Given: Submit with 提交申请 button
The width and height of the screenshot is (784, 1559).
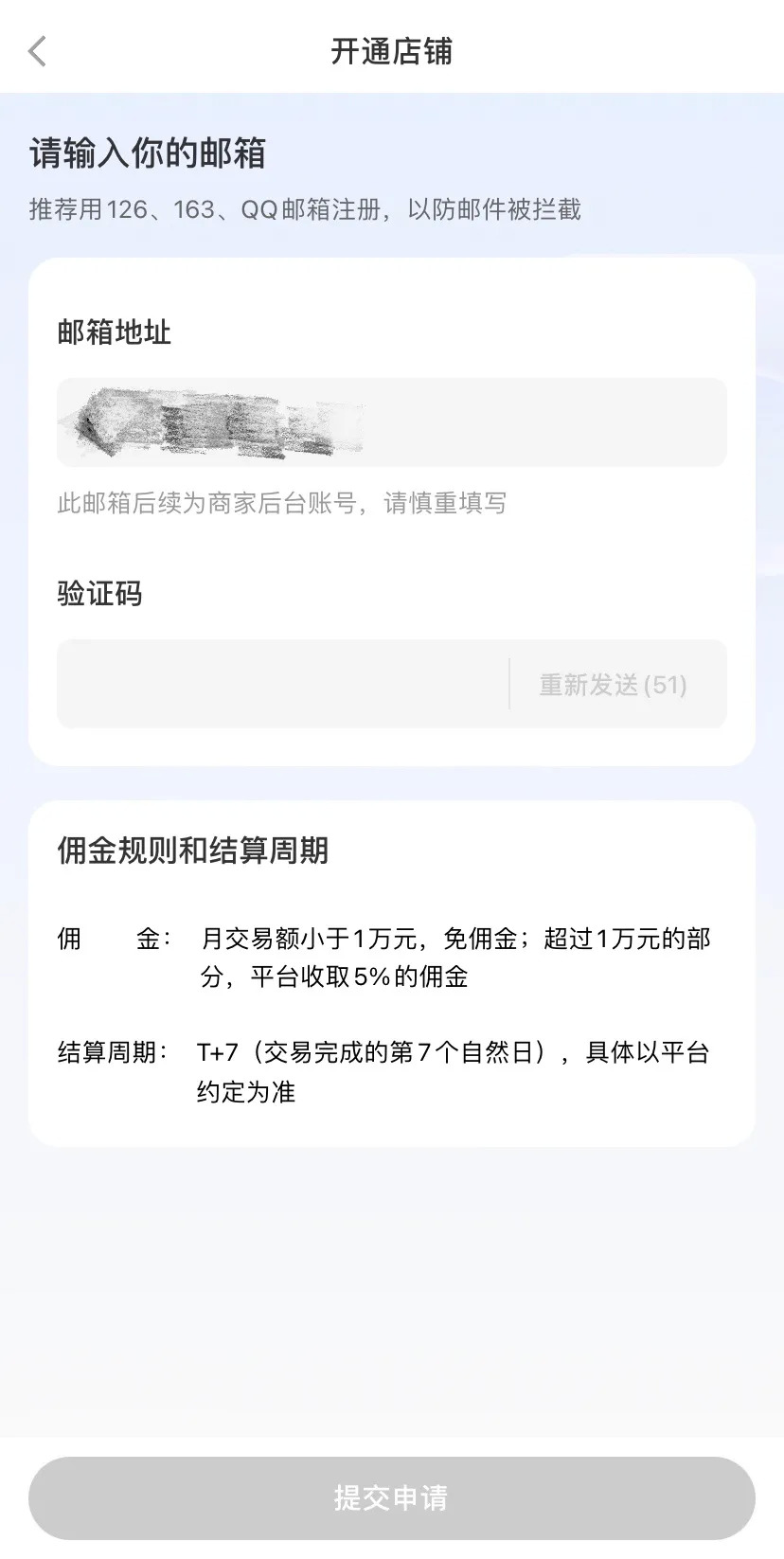Looking at the screenshot, I should point(391,1497).
